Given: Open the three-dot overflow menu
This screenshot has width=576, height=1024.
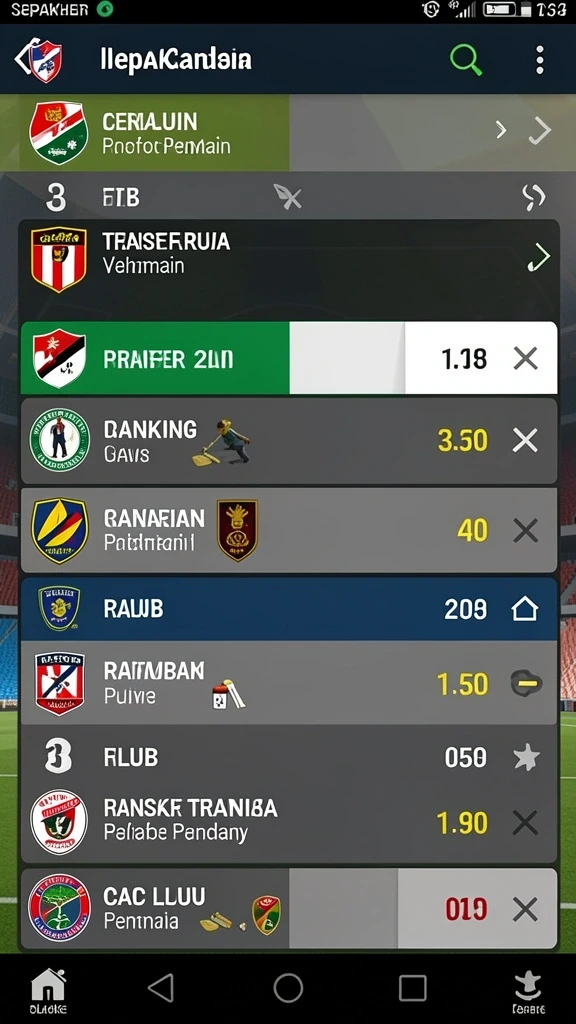Looking at the screenshot, I should point(539,60).
